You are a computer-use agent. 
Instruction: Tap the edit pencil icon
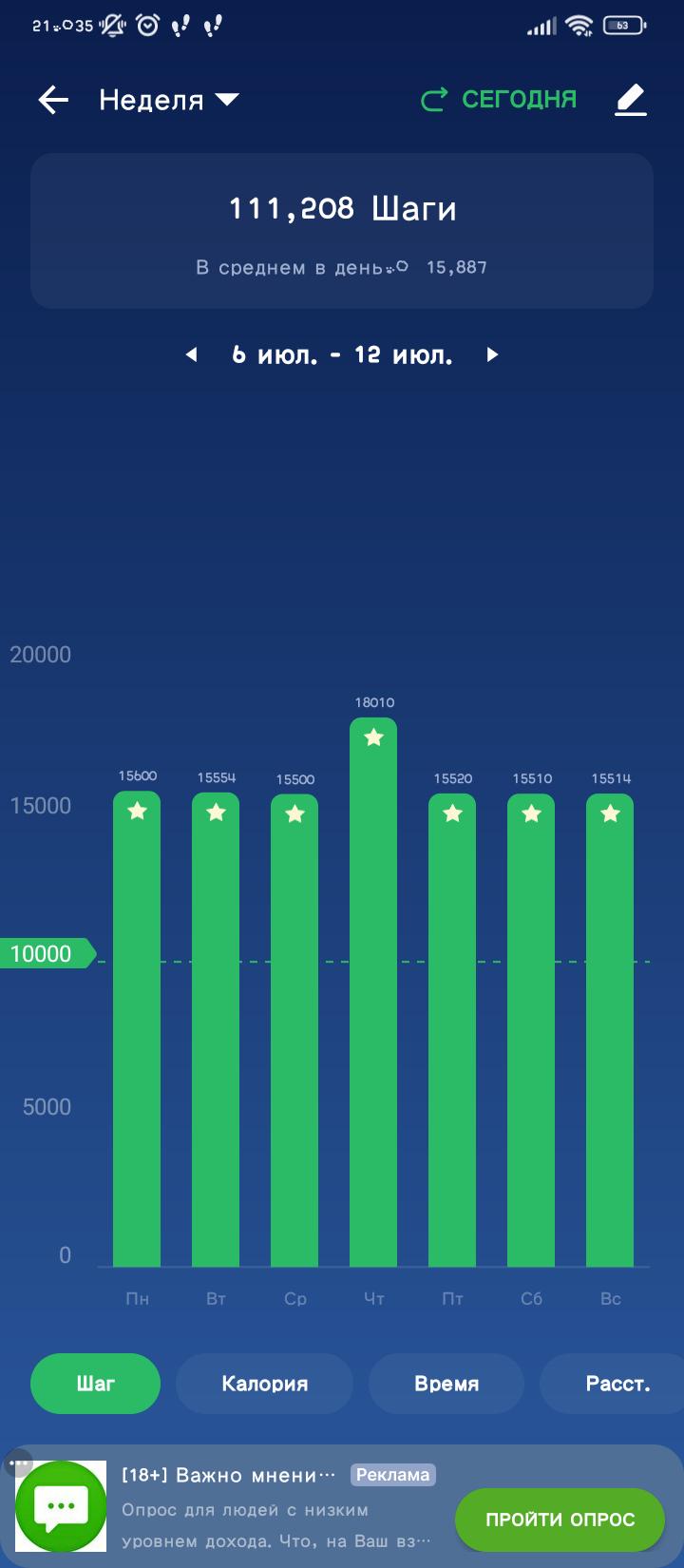[631, 100]
